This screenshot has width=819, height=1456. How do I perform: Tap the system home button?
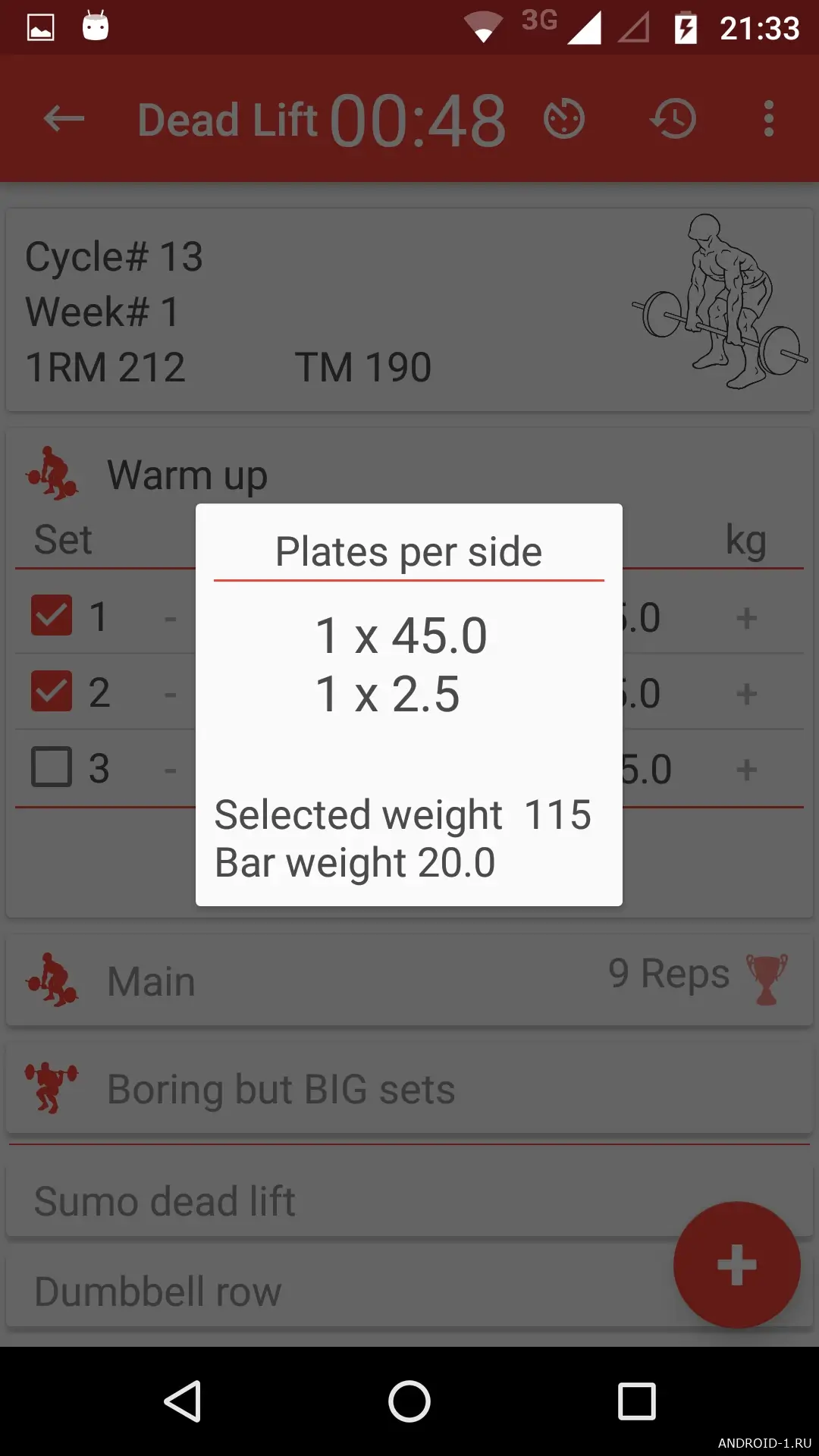click(409, 1401)
